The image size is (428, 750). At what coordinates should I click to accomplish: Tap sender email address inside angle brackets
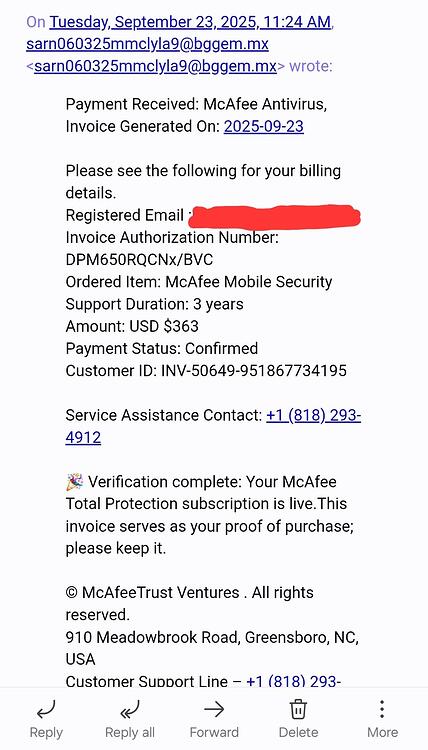pyautogui.click(x=155, y=66)
